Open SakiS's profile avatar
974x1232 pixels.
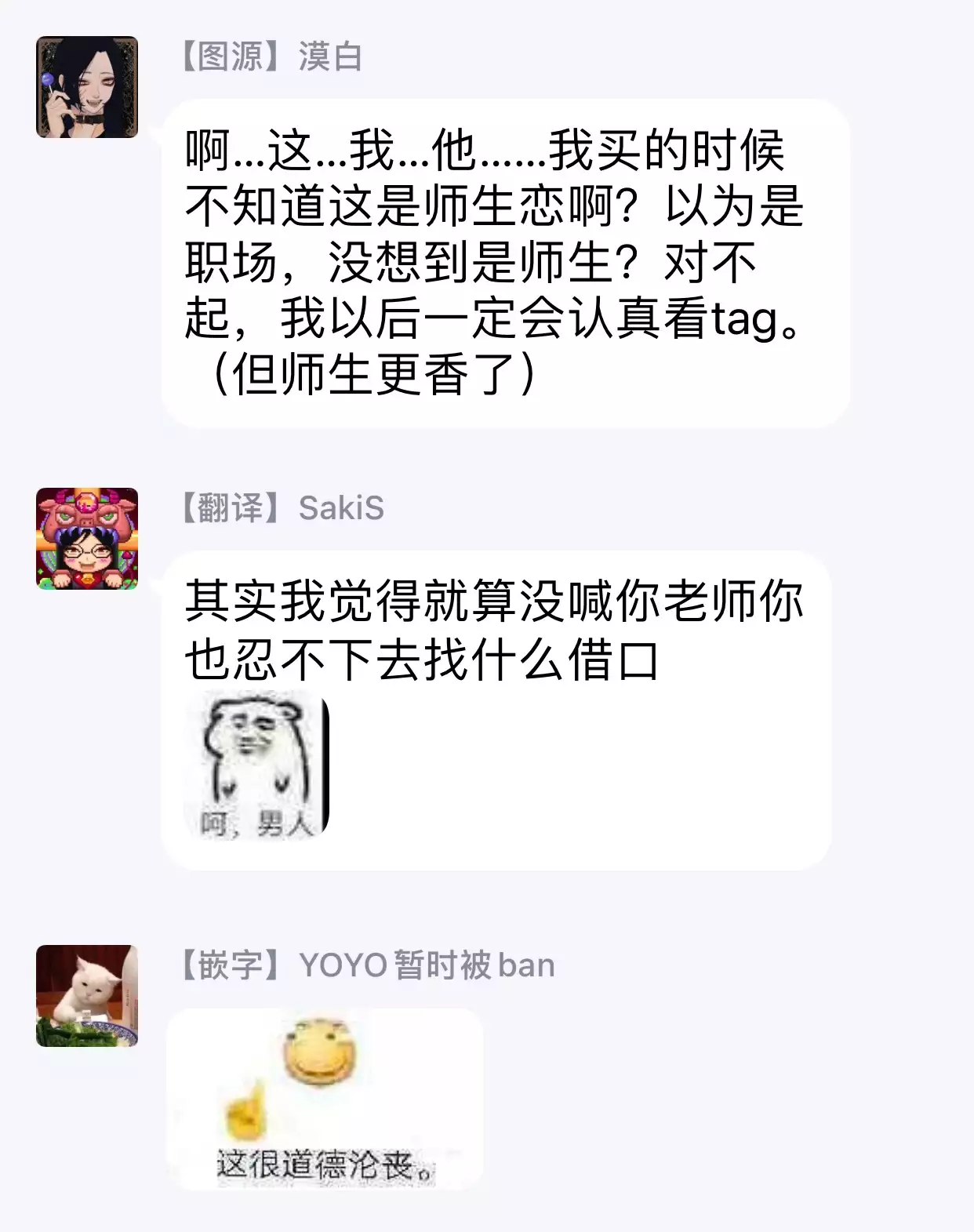pos(87,539)
